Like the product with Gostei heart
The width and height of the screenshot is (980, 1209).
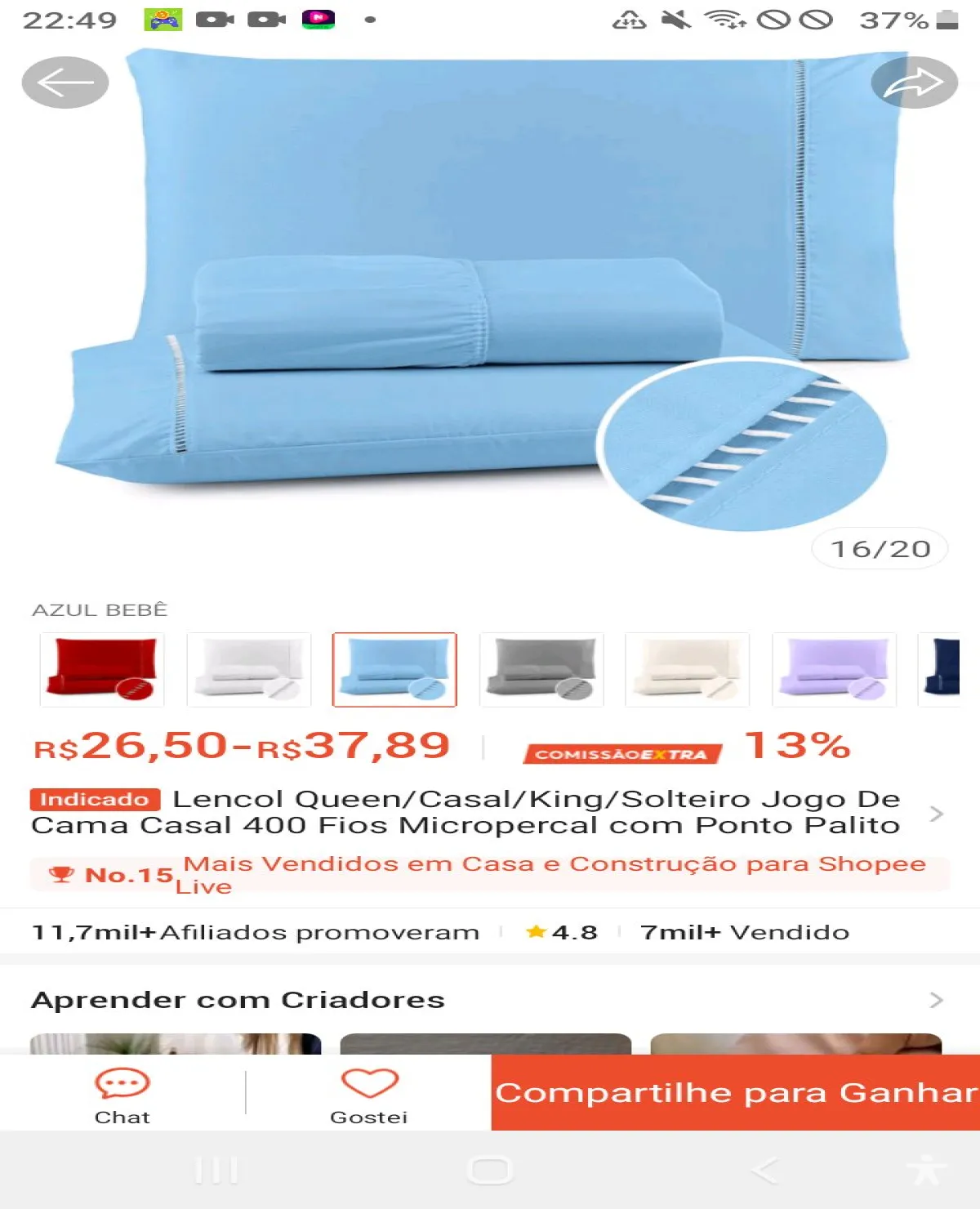[x=369, y=1095]
